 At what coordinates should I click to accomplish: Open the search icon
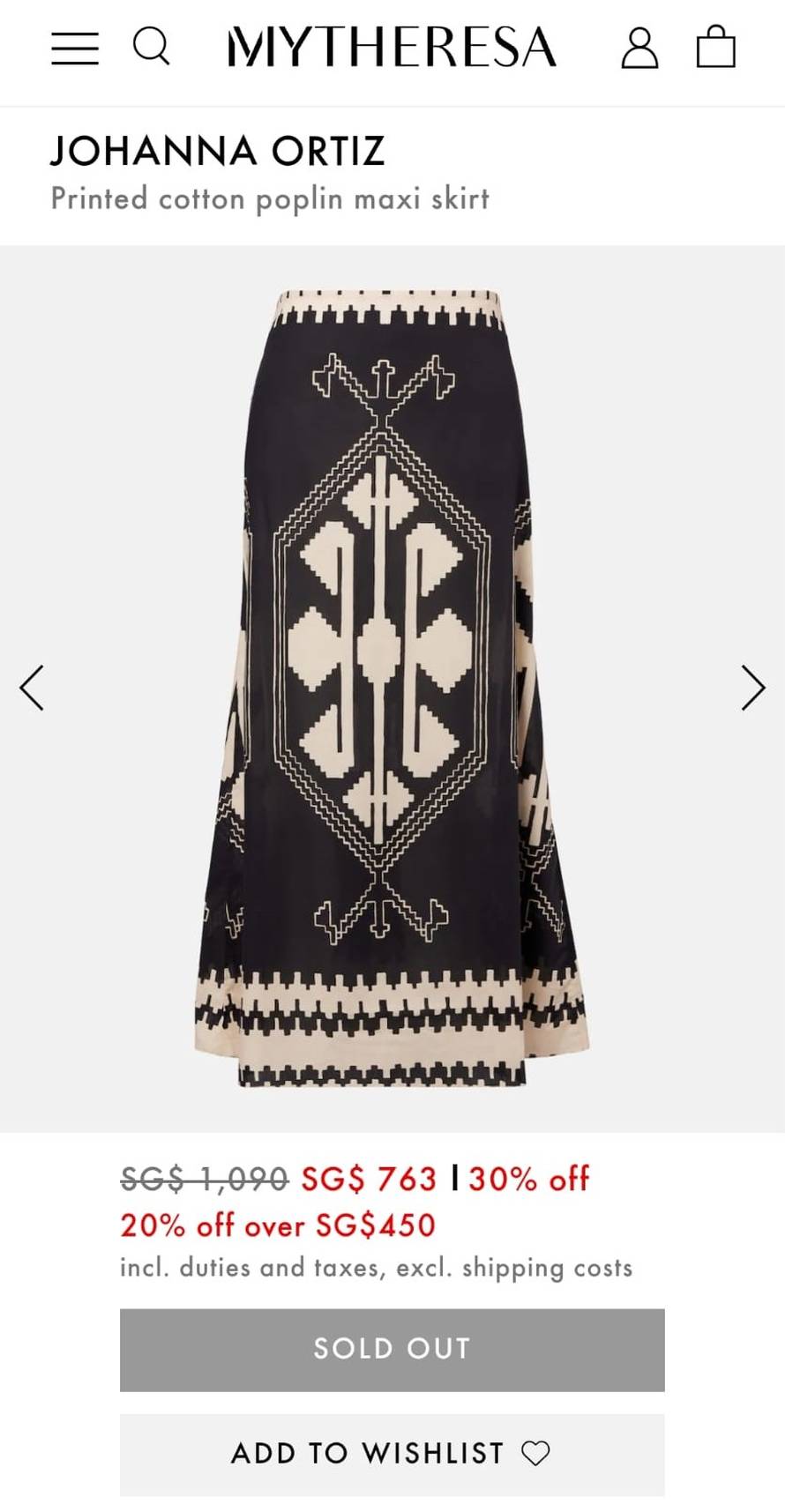point(151,46)
